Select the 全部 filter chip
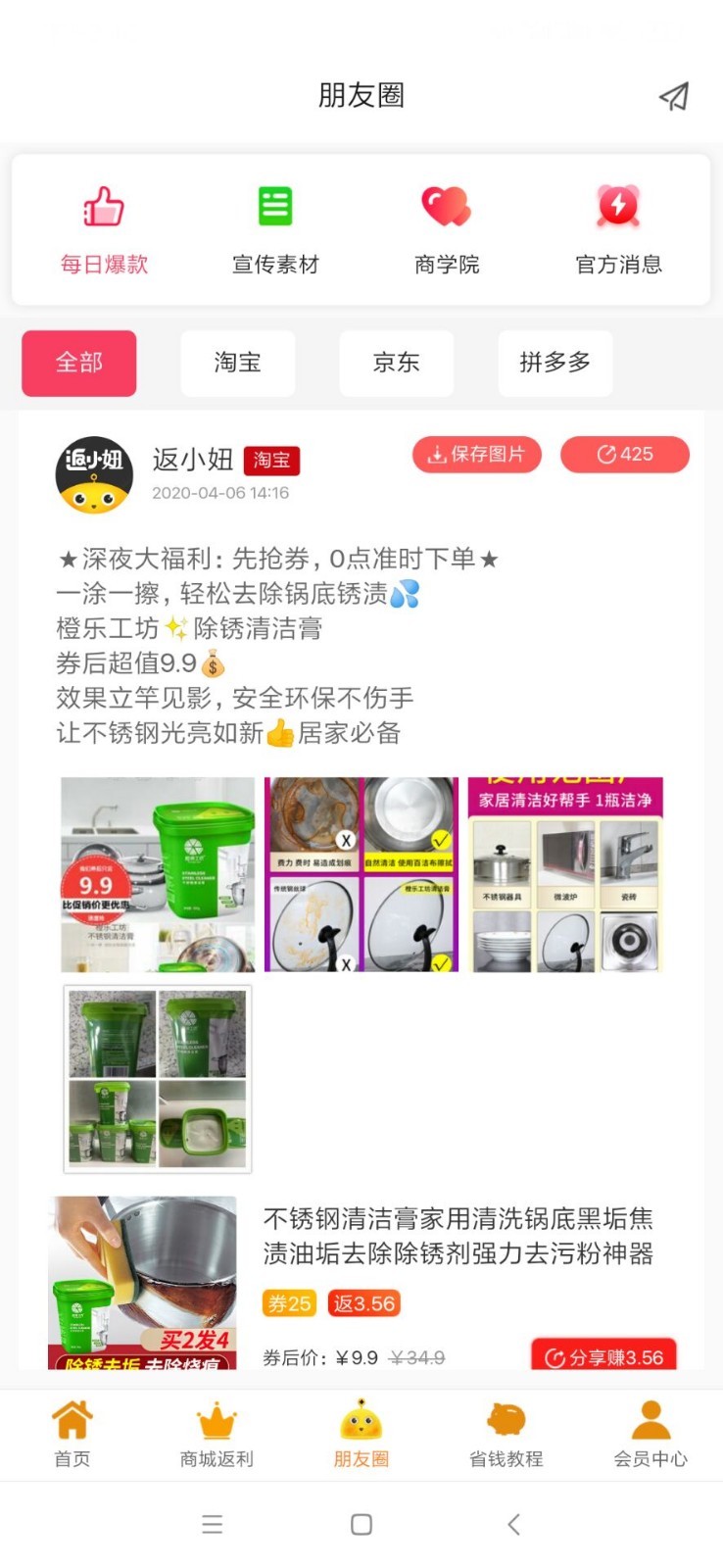 coord(79,363)
